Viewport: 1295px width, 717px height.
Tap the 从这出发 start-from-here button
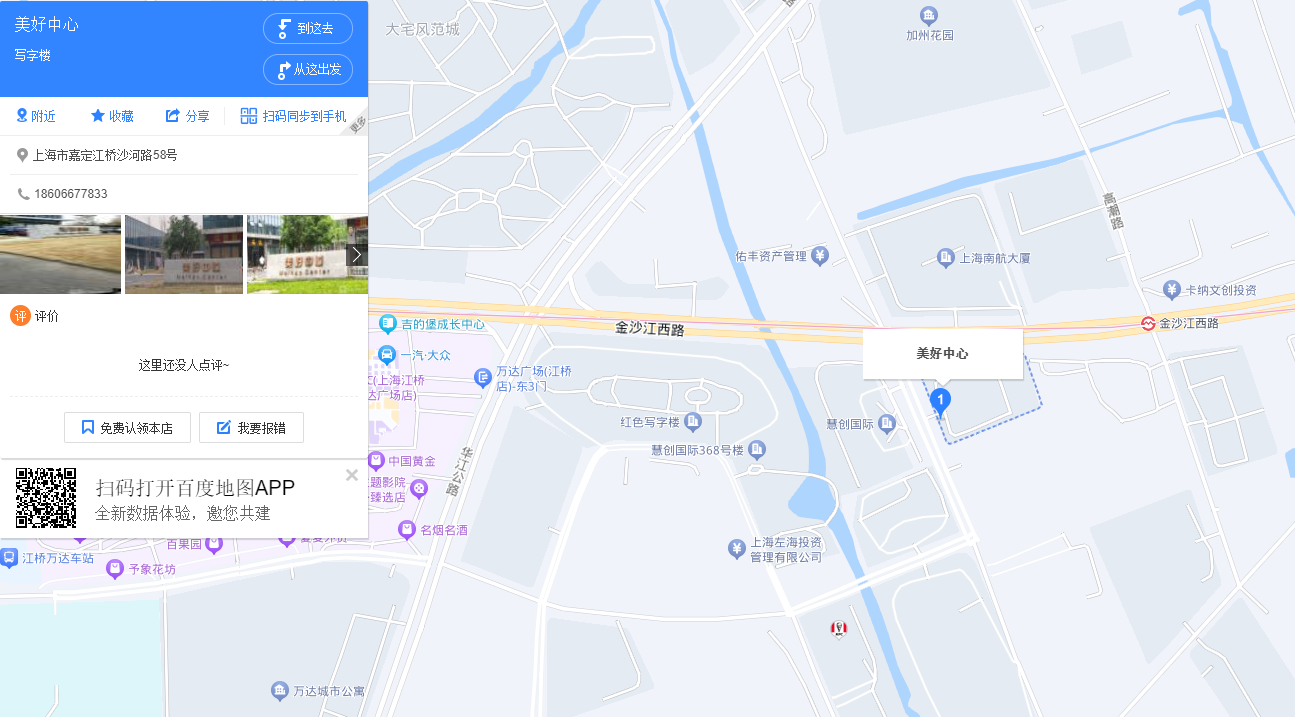[308, 69]
